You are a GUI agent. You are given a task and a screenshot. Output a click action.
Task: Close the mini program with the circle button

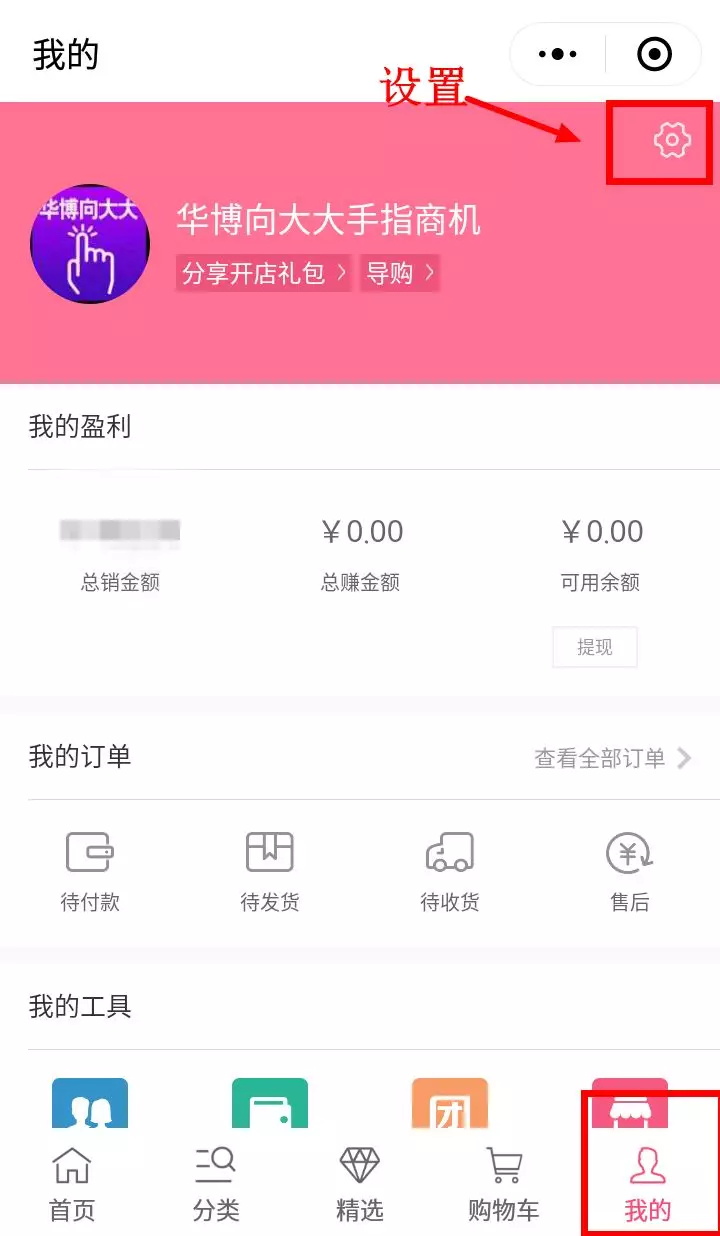pos(654,54)
